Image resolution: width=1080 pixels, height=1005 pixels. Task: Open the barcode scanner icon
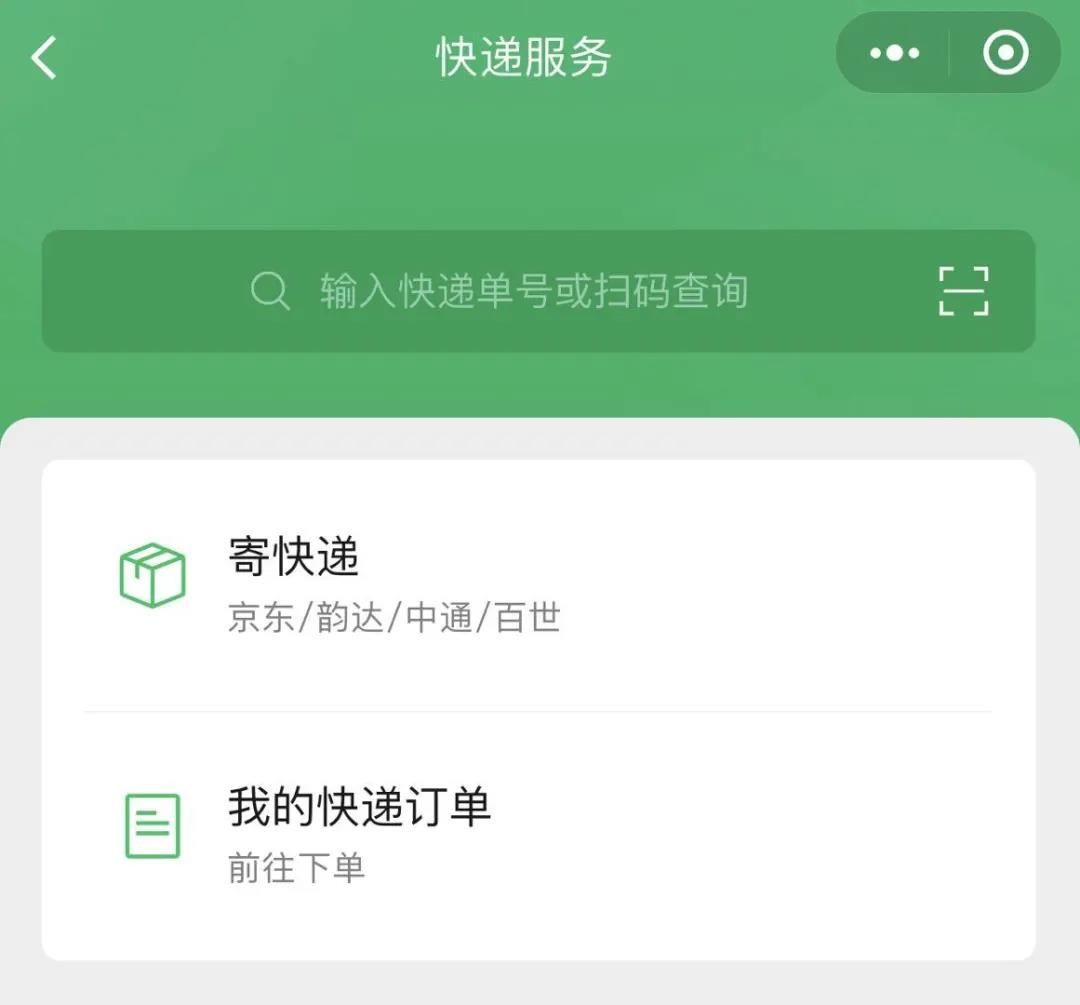pyautogui.click(x=964, y=291)
